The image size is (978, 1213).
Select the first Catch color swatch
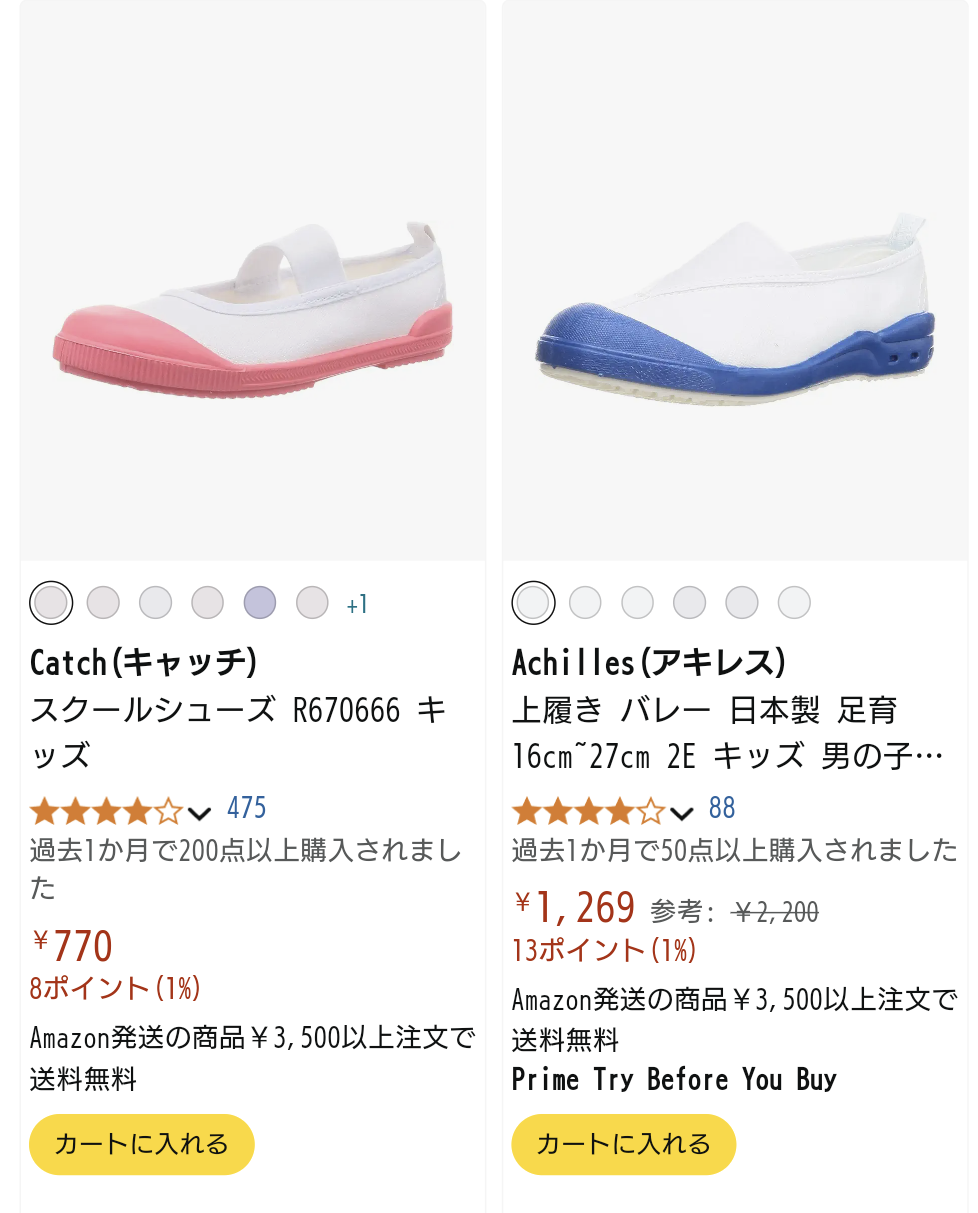pyautogui.click(x=51, y=603)
